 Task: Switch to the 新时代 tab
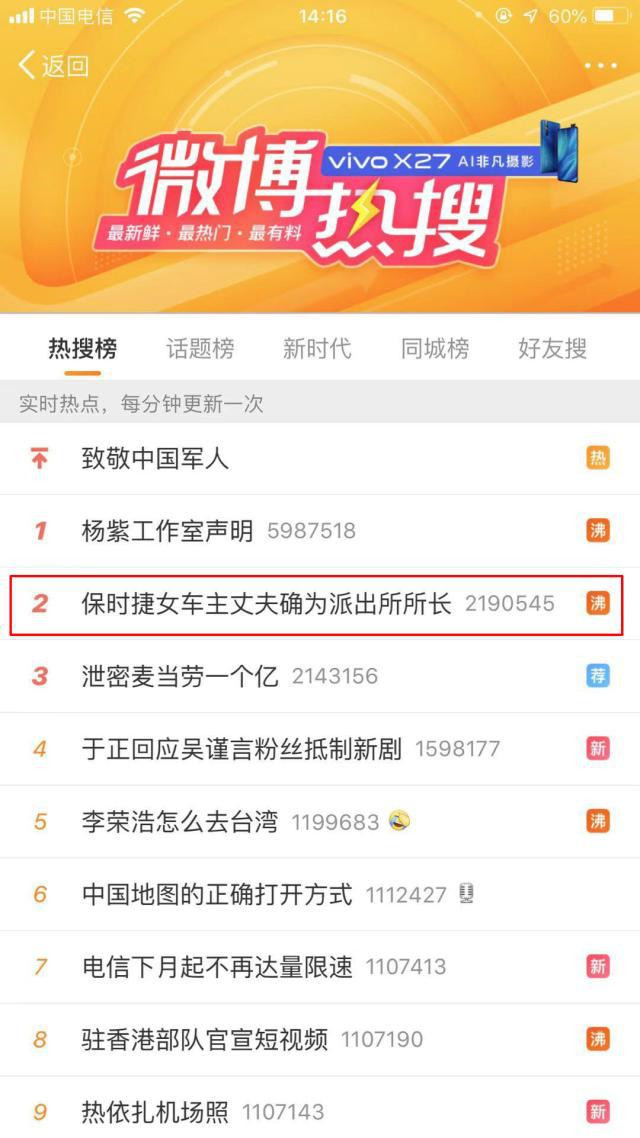(x=317, y=348)
